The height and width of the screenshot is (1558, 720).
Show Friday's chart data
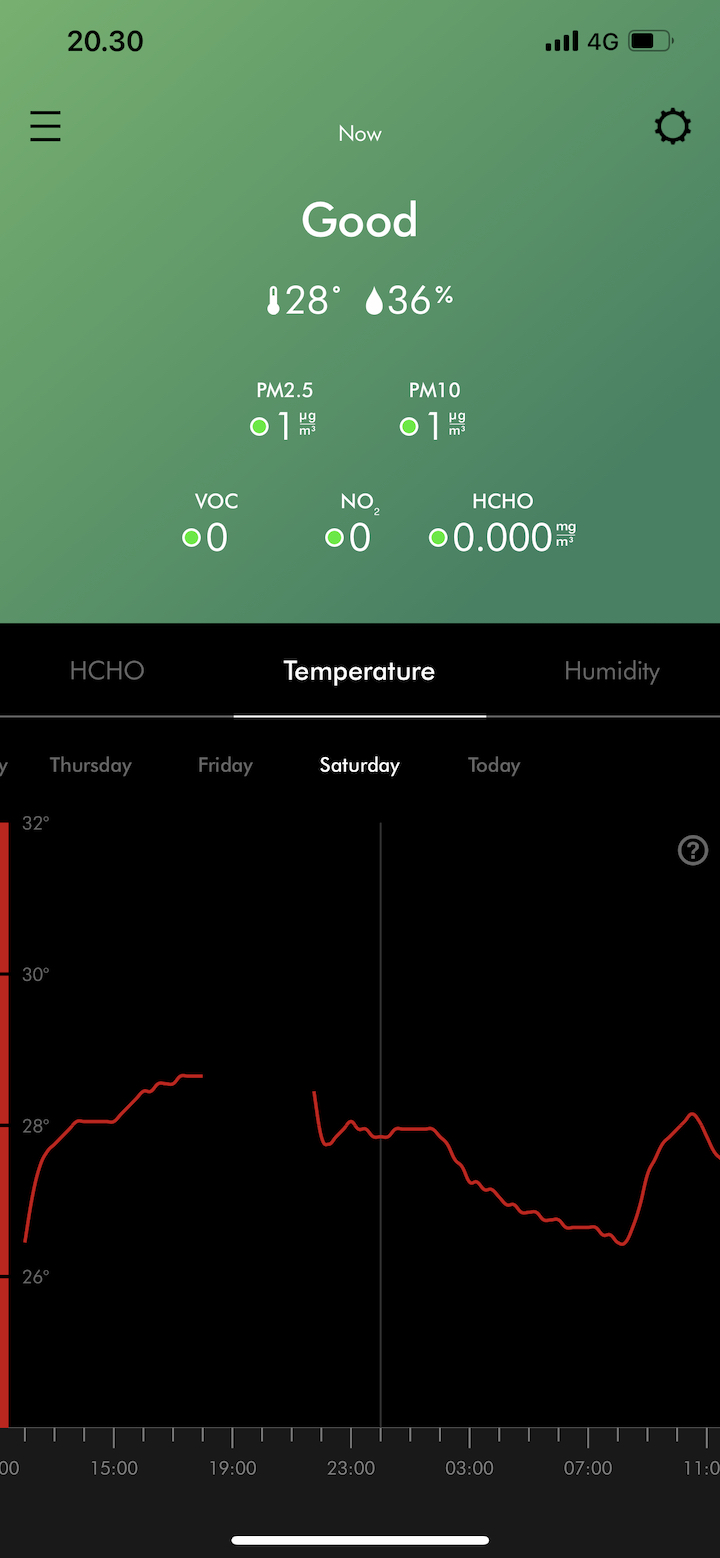(225, 765)
